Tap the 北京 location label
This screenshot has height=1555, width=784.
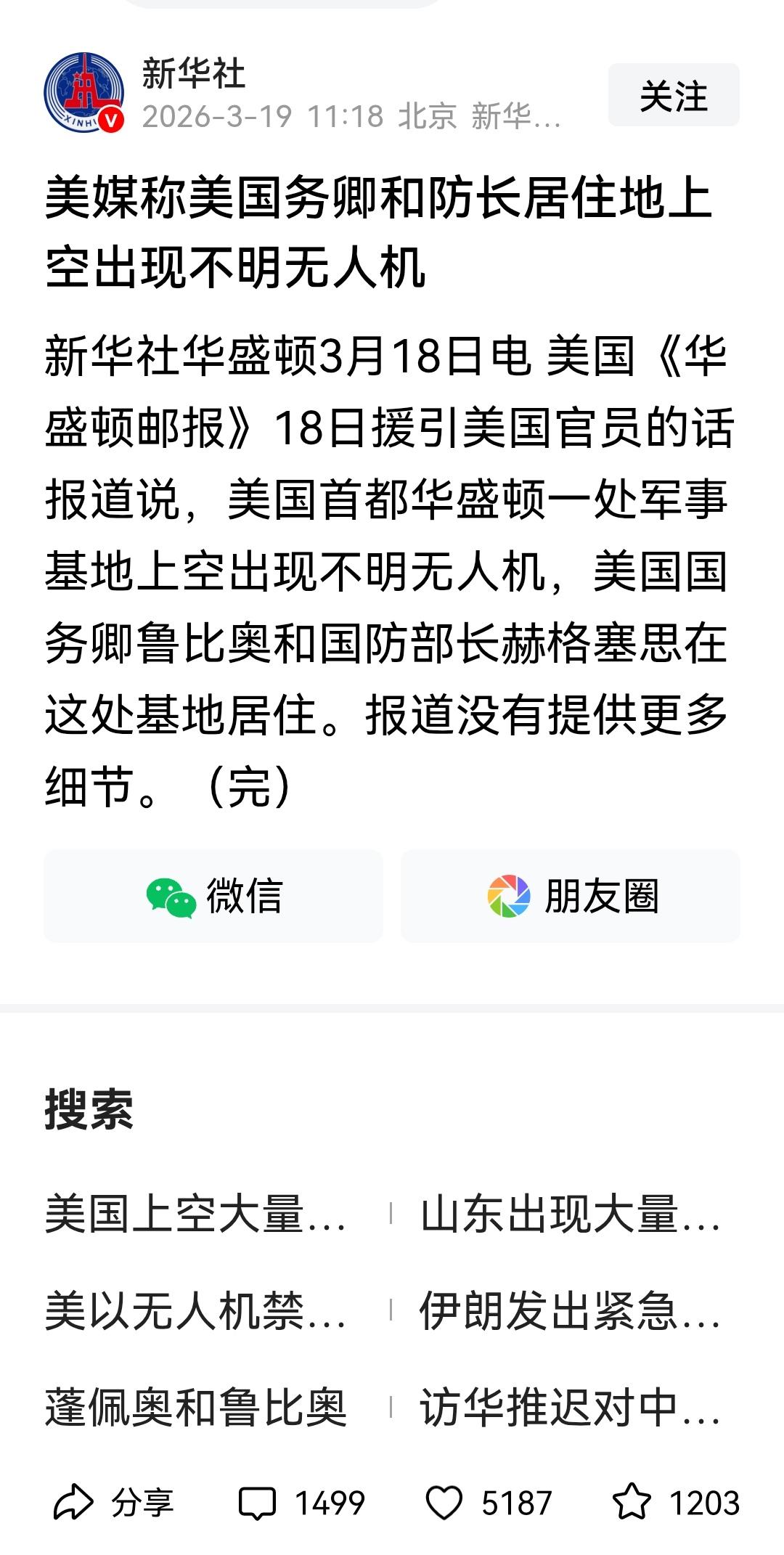click(x=428, y=116)
